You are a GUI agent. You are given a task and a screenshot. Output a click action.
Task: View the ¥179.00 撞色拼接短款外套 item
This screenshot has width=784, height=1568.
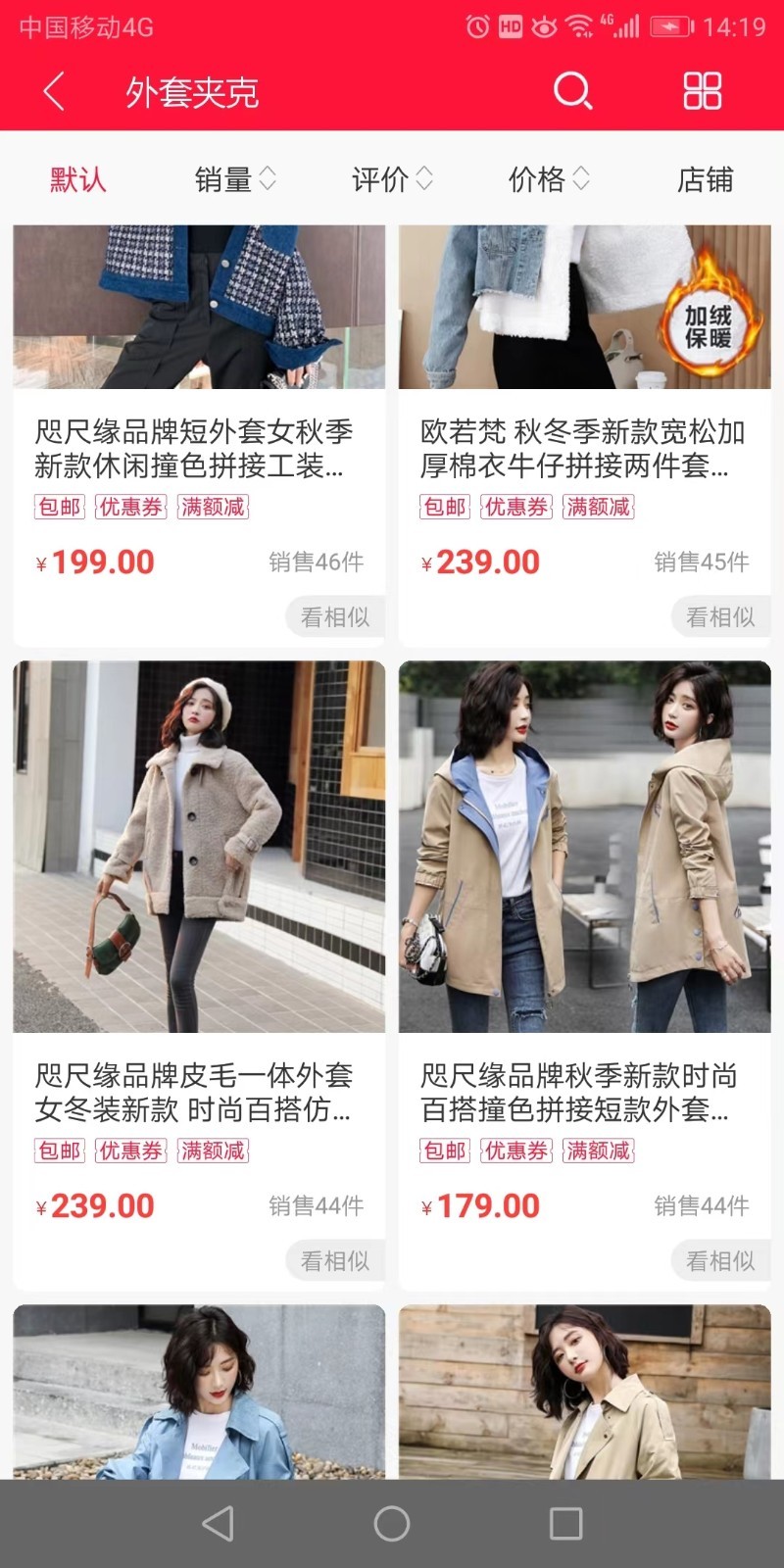pyautogui.click(x=585, y=975)
